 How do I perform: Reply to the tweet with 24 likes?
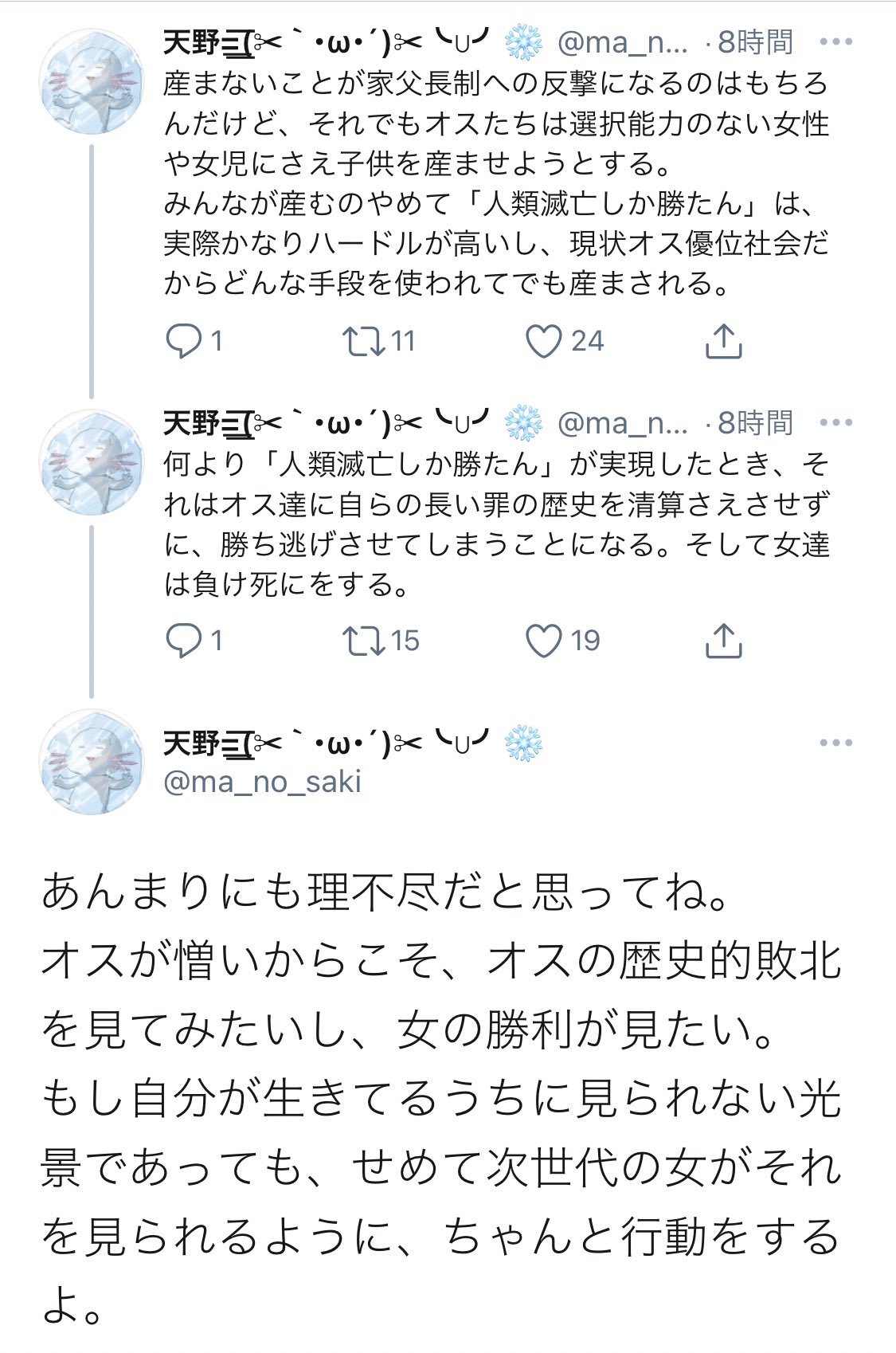pos(183,342)
